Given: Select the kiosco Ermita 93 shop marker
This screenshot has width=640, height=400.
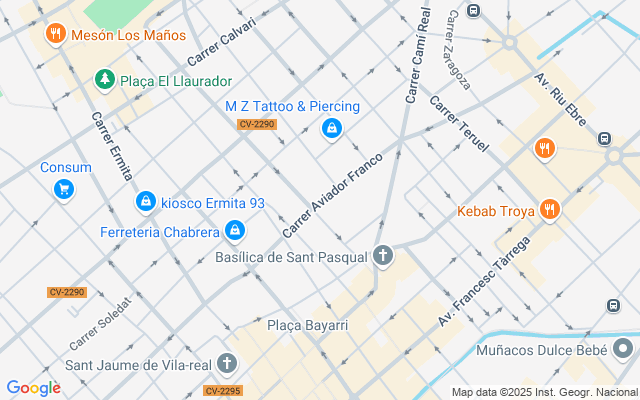Looking at the screenshot, I should (146, 202).
